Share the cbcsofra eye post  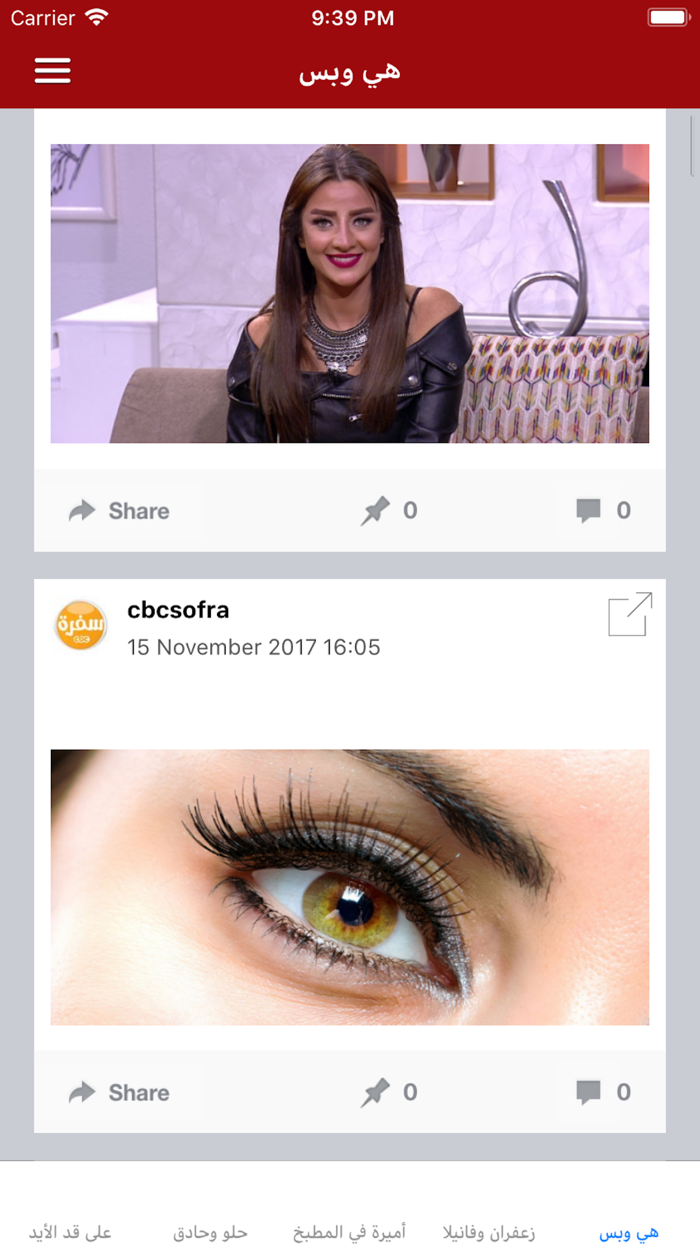[119, 1093]
